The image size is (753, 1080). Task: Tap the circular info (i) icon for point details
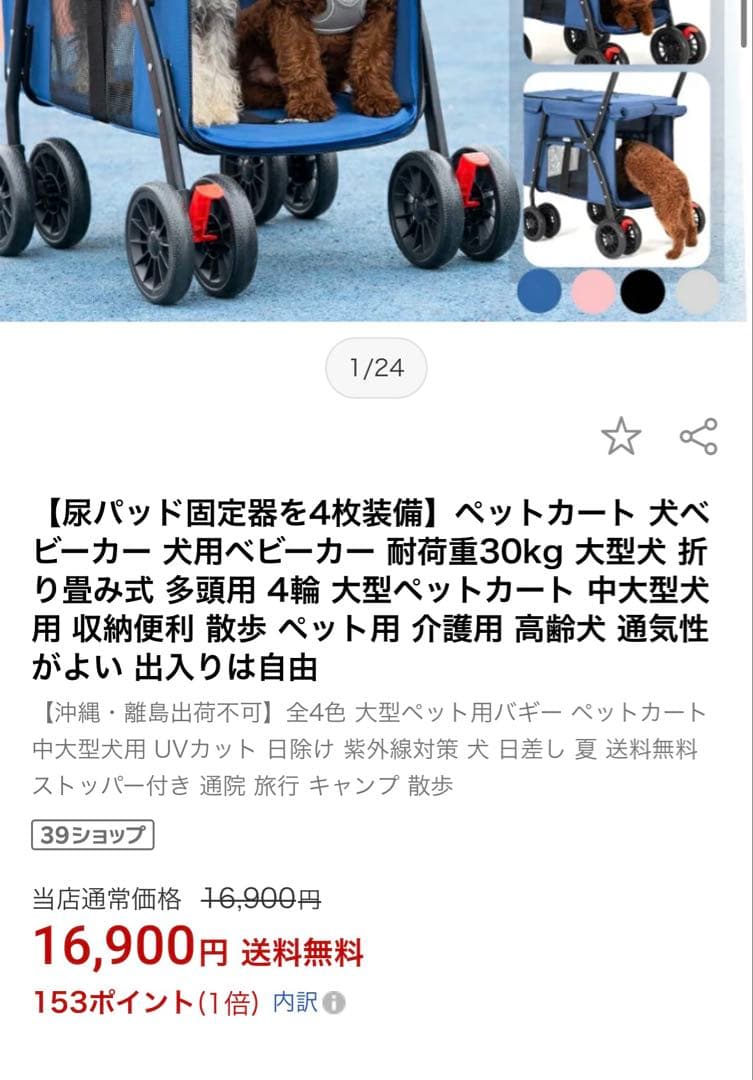[337, 1000]
